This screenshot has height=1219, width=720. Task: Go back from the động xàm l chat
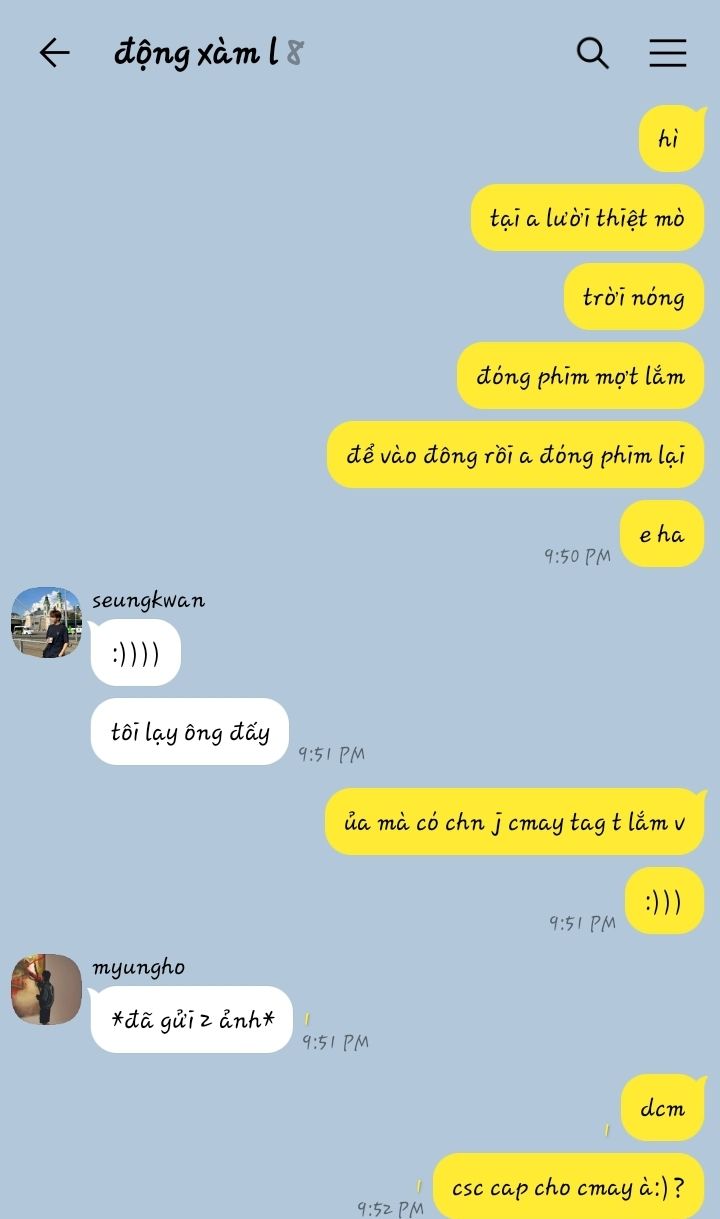tap(54, 52)
